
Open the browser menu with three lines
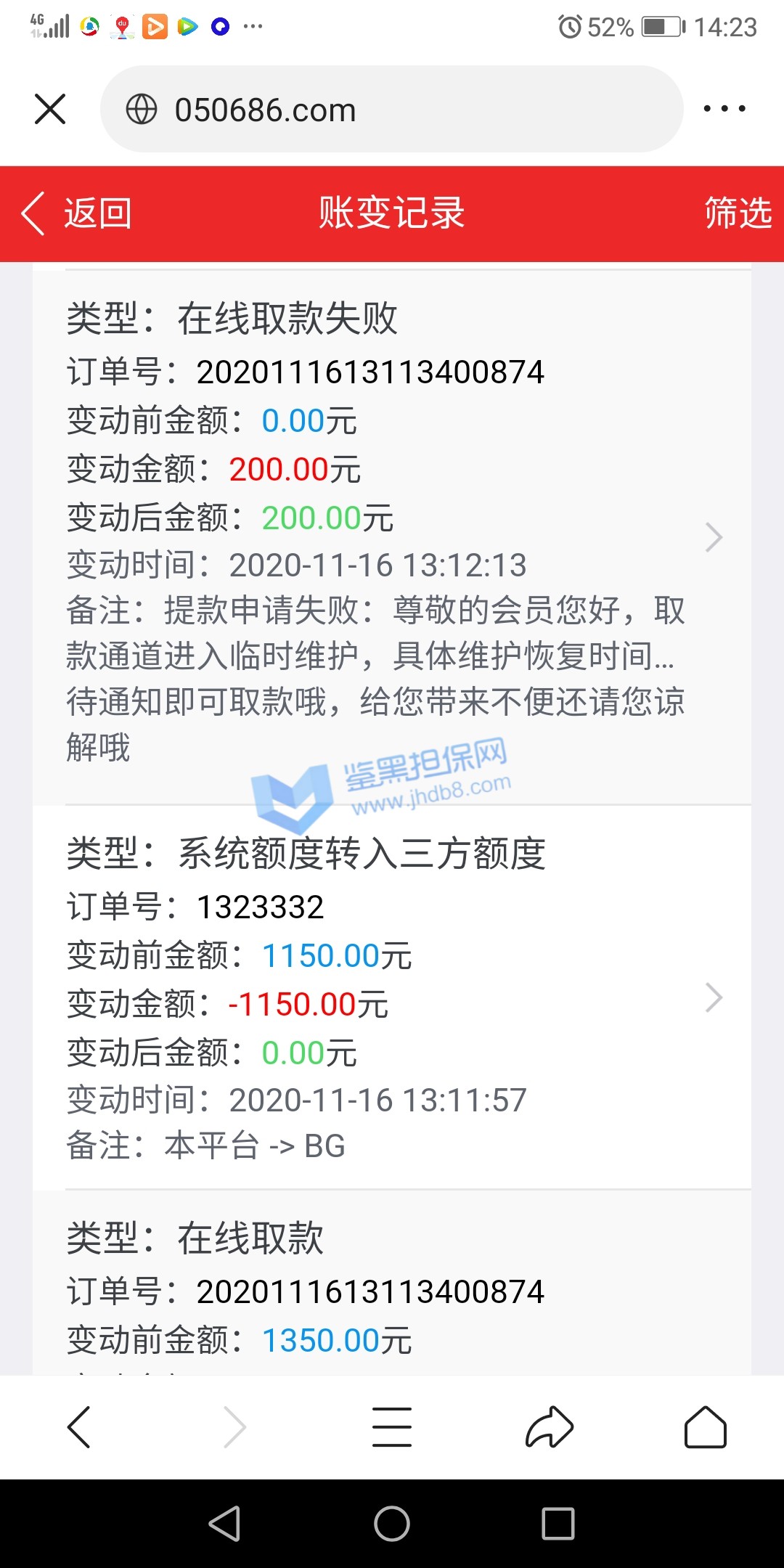392,1427
